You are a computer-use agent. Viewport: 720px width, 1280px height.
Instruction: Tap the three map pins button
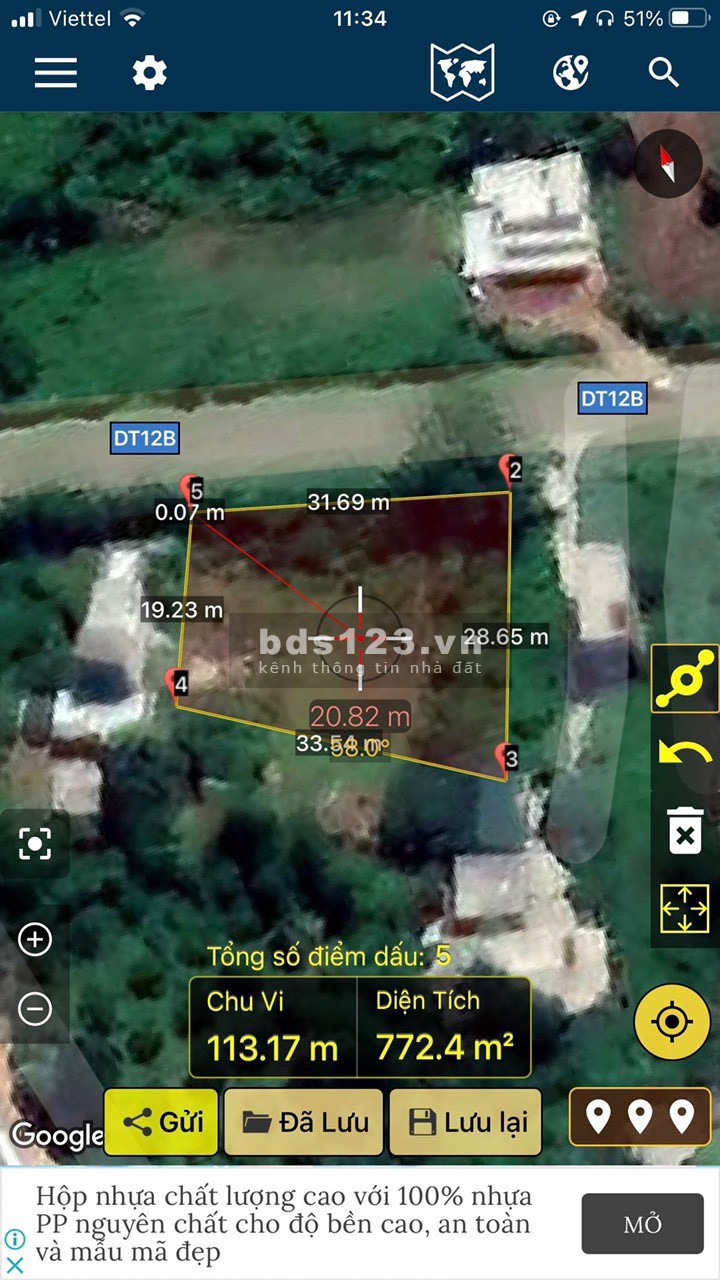click(x=640, y=1117)
